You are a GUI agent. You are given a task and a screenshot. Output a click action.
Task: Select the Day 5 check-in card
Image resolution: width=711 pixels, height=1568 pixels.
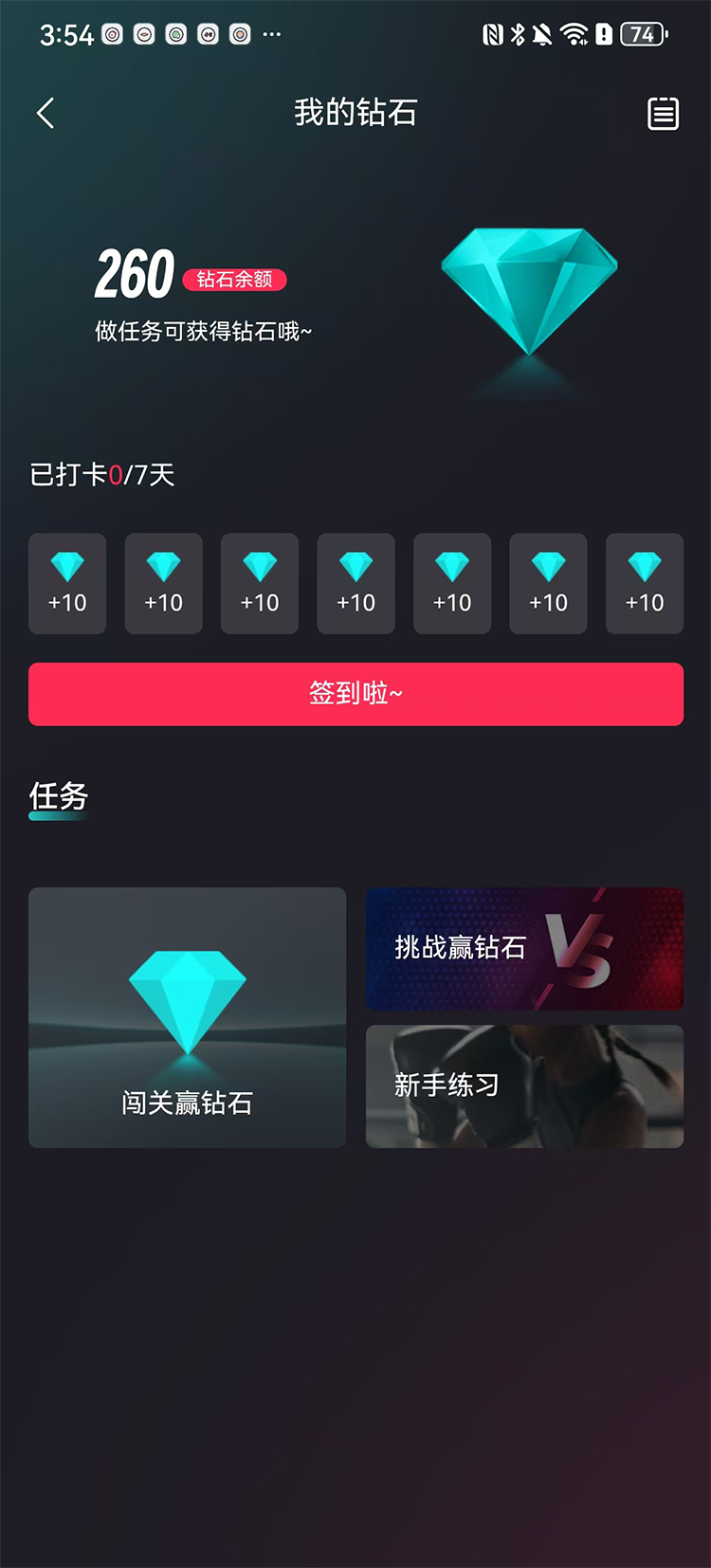pyautogui.click(x=452, y=583)
